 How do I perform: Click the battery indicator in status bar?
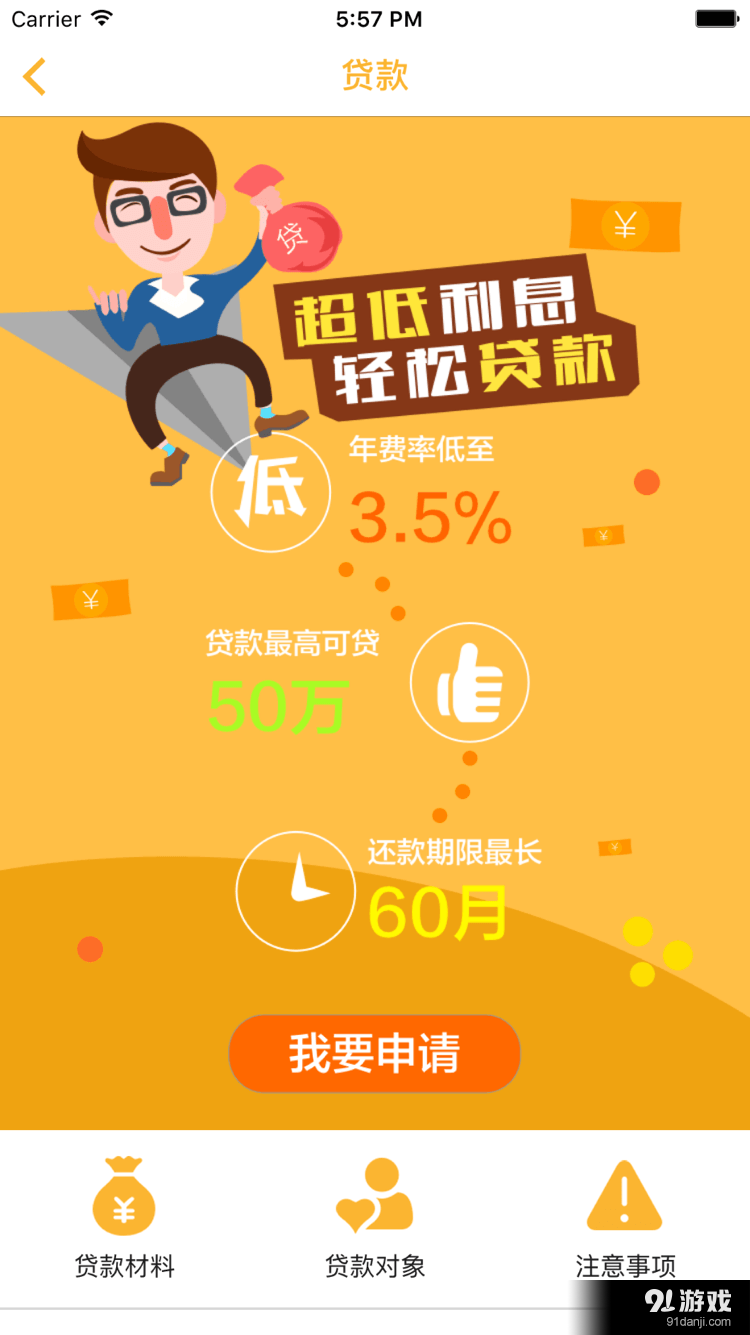(716, 17)
